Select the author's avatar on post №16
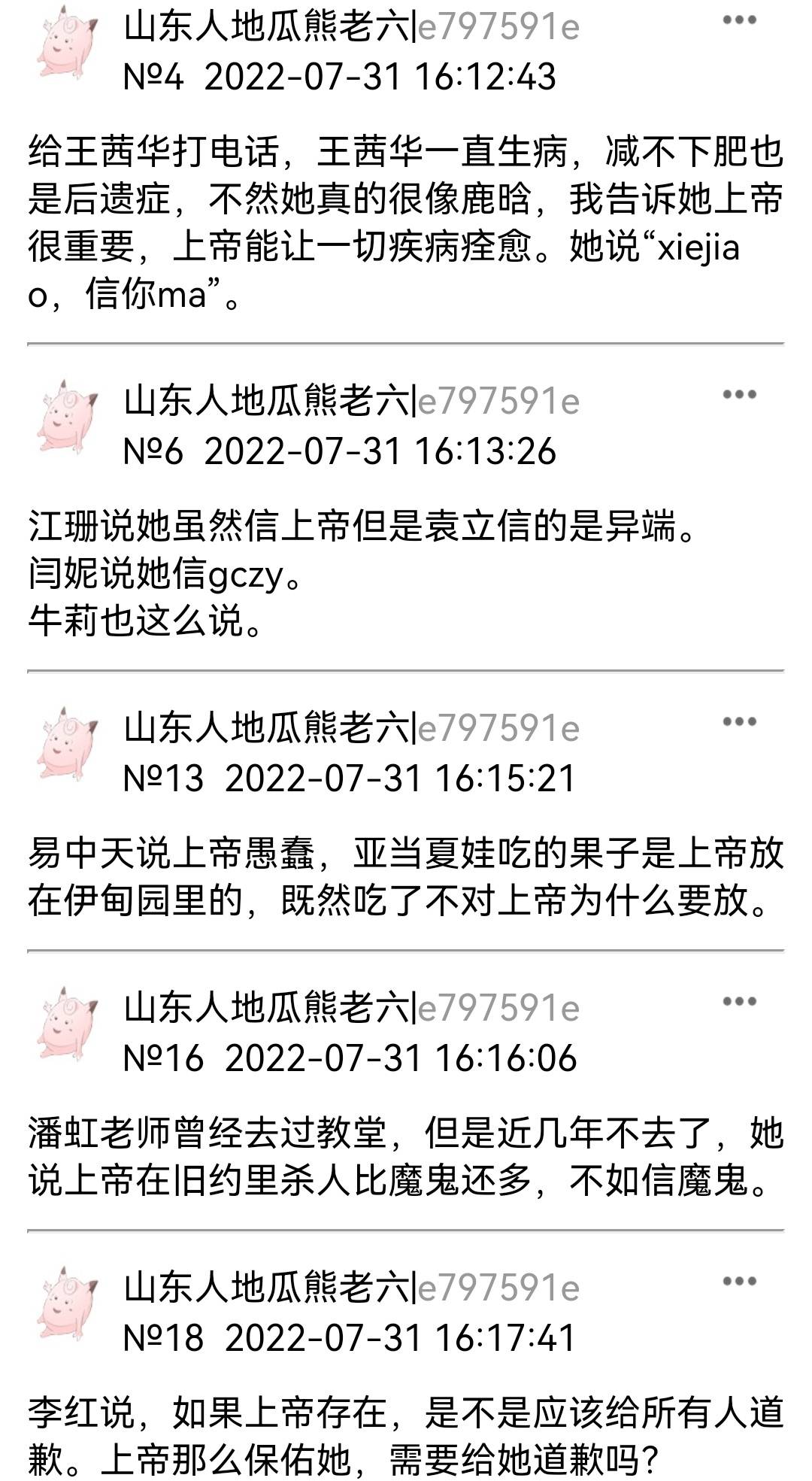The width and height of the screenshot is (812, 1481). click(68, 1023)
